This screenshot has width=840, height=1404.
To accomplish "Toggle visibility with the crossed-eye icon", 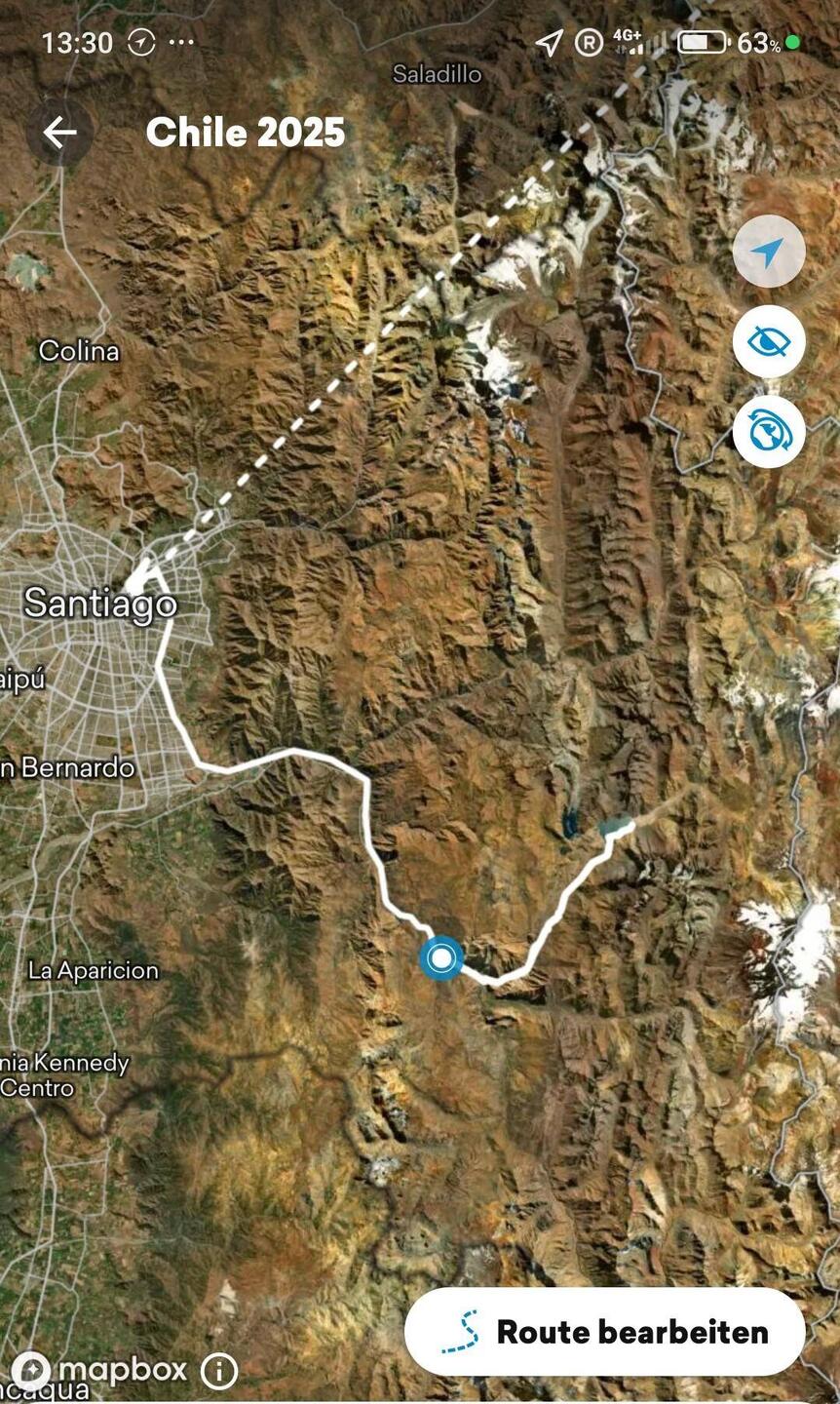I will (x=769, y=342).
